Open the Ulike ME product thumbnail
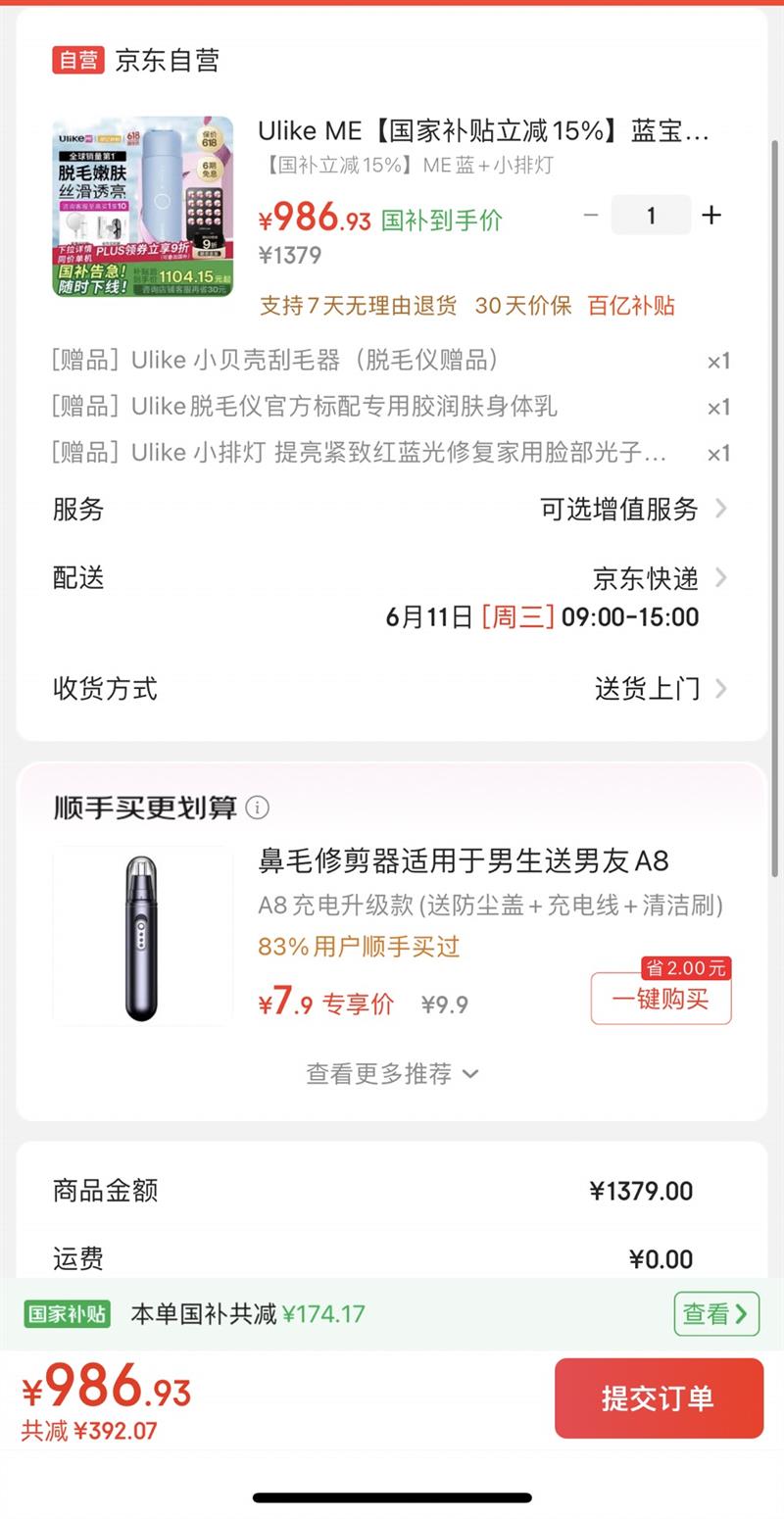Viewport: 784px width, 1519px height. (143, 207)
